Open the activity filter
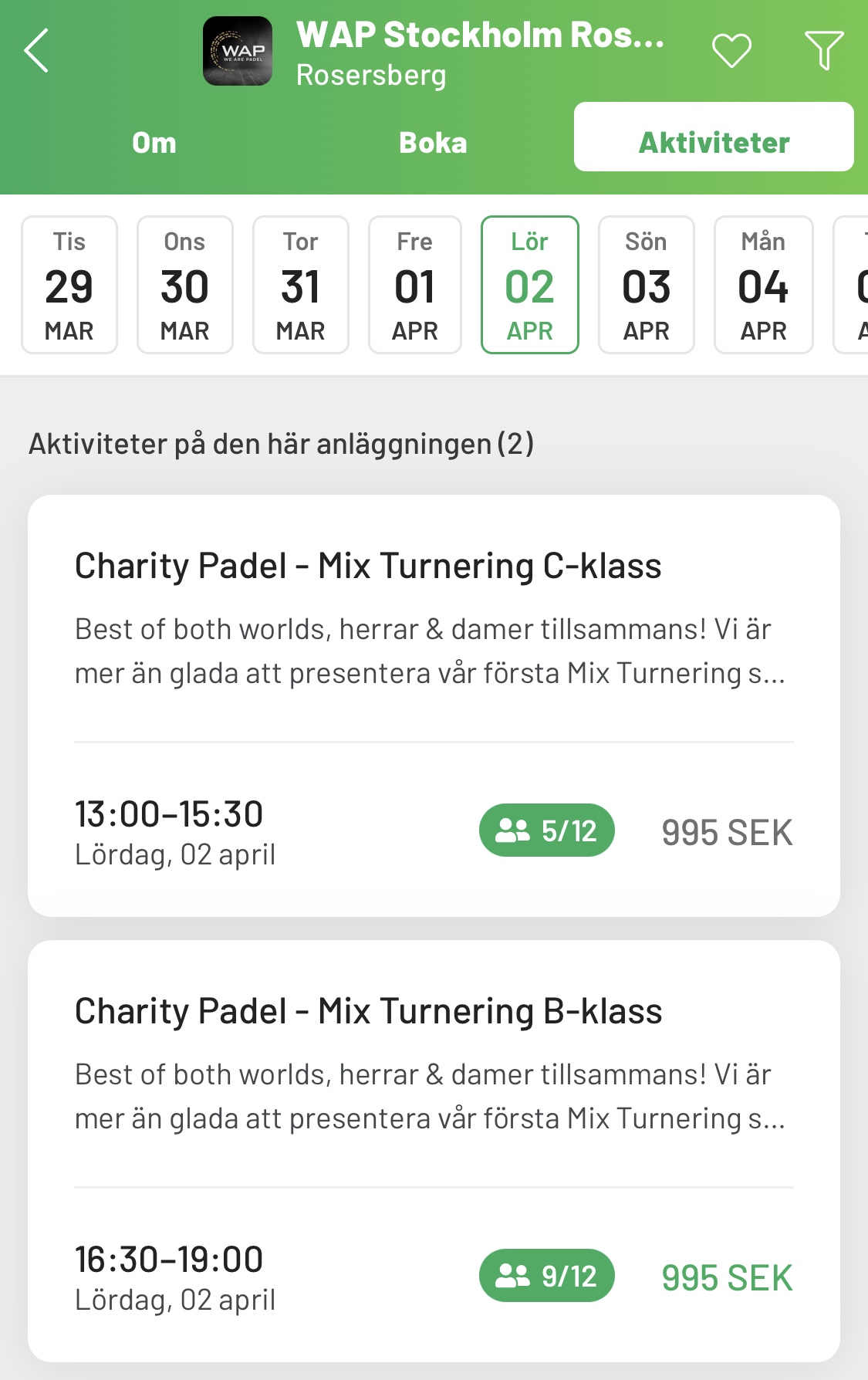The height and width of the screenshot is (1380, 868). tap(823, 51)
